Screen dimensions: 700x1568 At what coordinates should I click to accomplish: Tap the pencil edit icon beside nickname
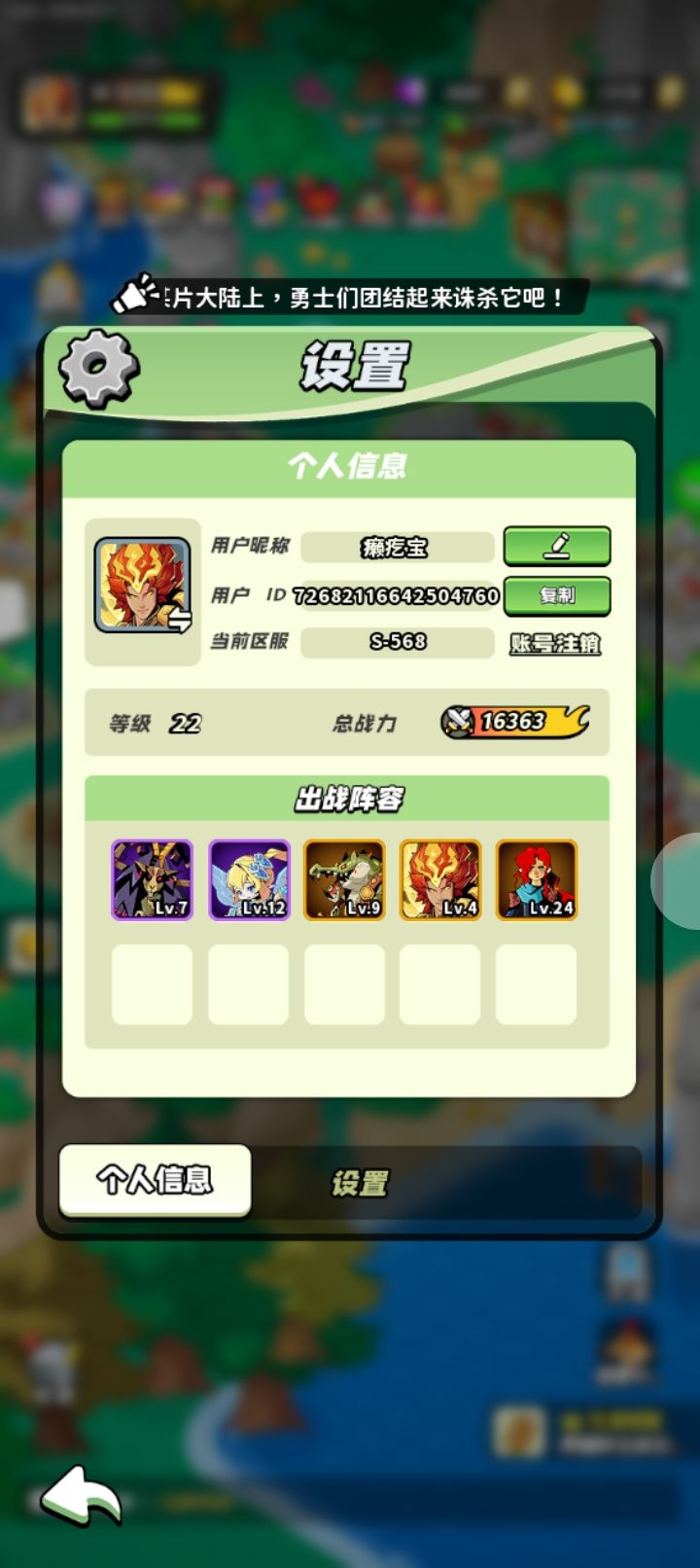coord(557,548)
